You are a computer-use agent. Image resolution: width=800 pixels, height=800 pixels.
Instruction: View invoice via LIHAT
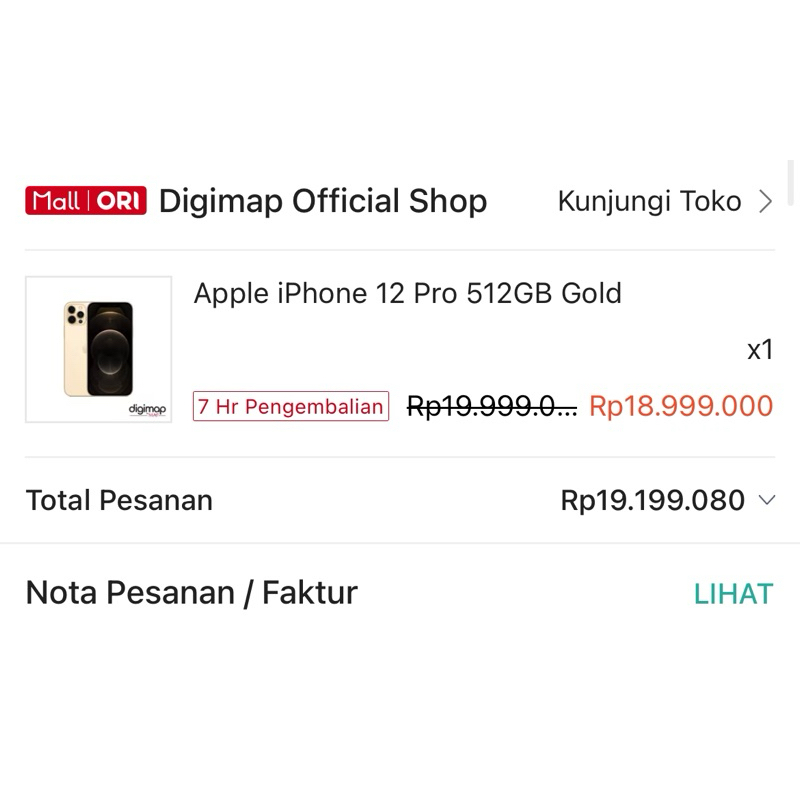733,594
